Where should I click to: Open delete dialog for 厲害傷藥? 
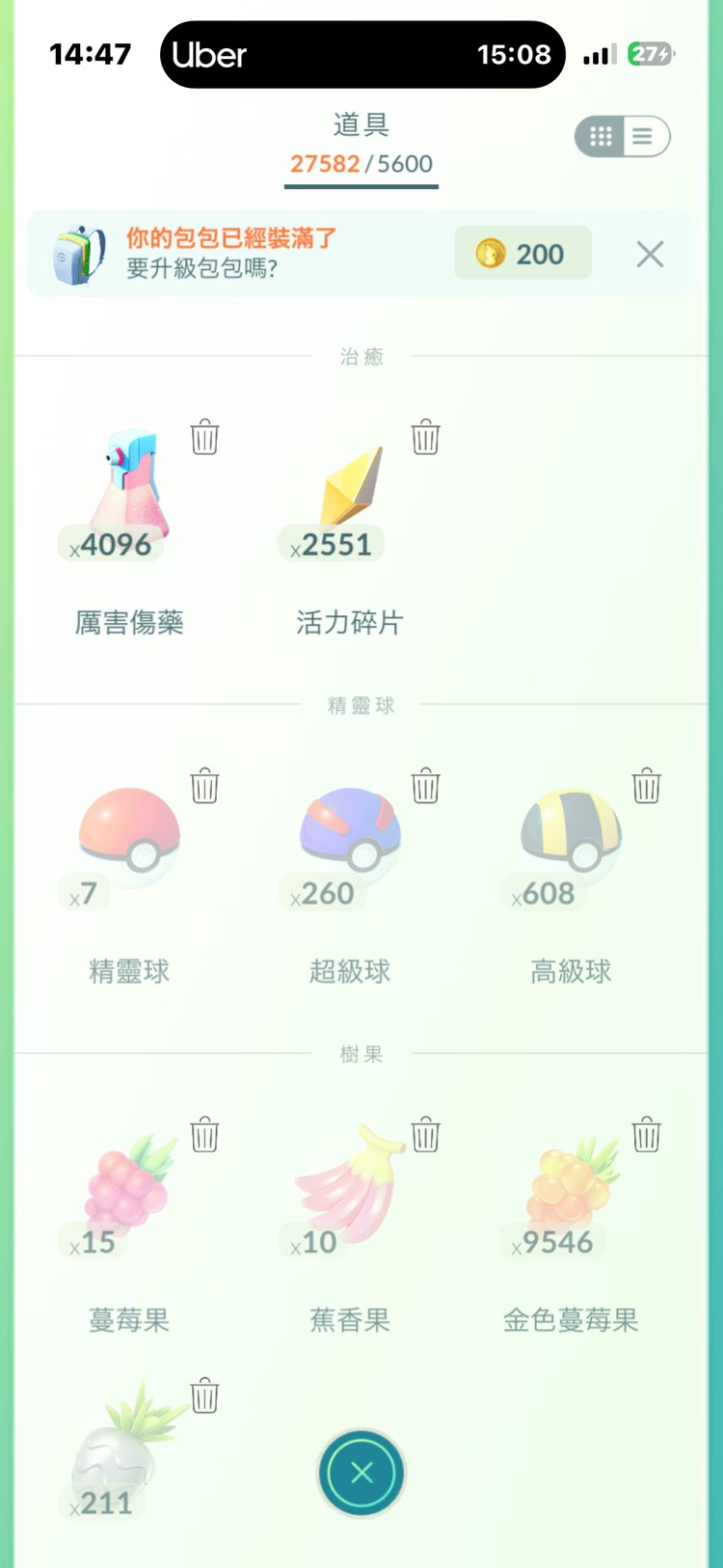204,437
